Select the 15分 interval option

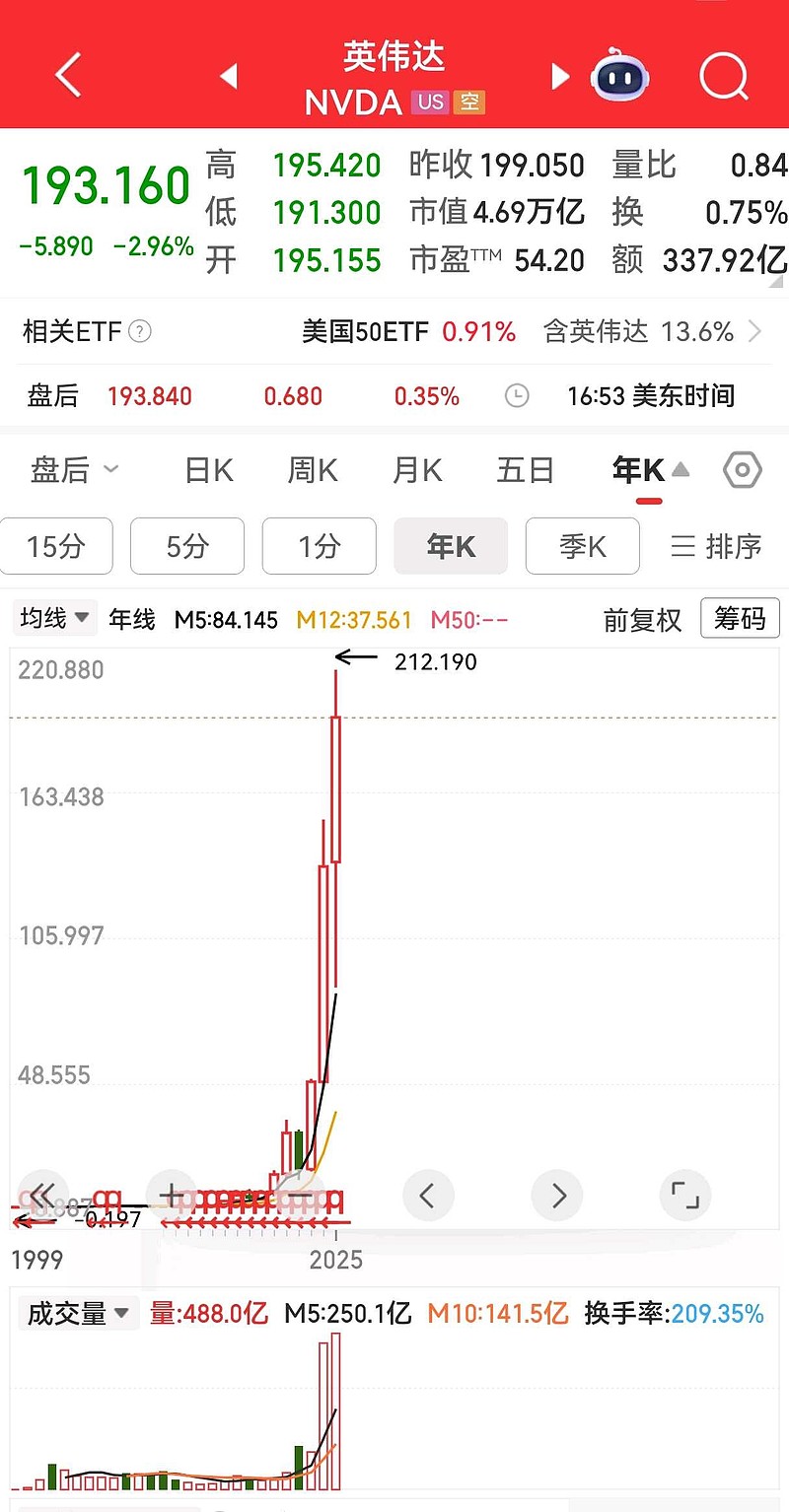pos(57,546)
